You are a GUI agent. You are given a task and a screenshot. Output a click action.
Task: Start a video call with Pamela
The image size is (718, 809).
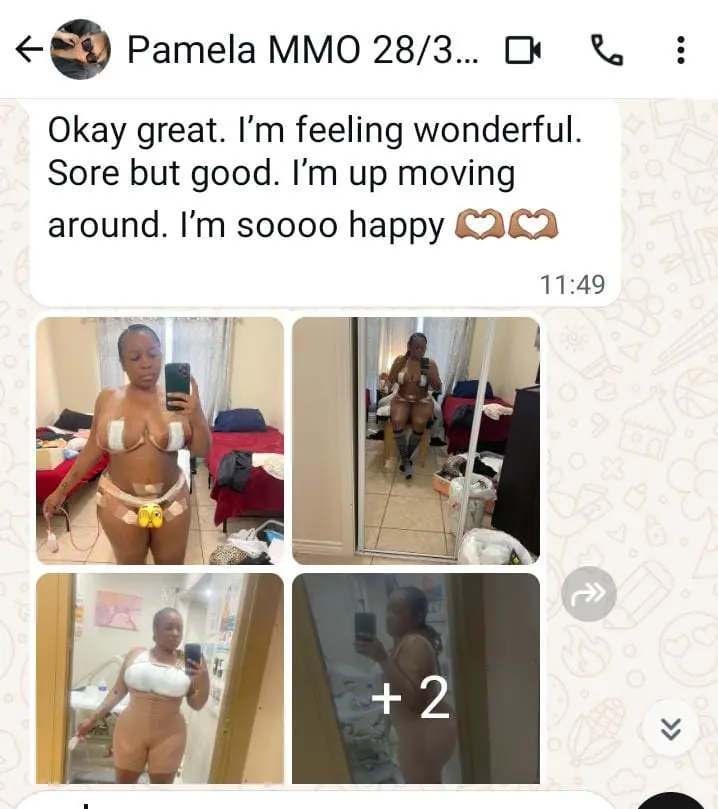click(524, 50)
